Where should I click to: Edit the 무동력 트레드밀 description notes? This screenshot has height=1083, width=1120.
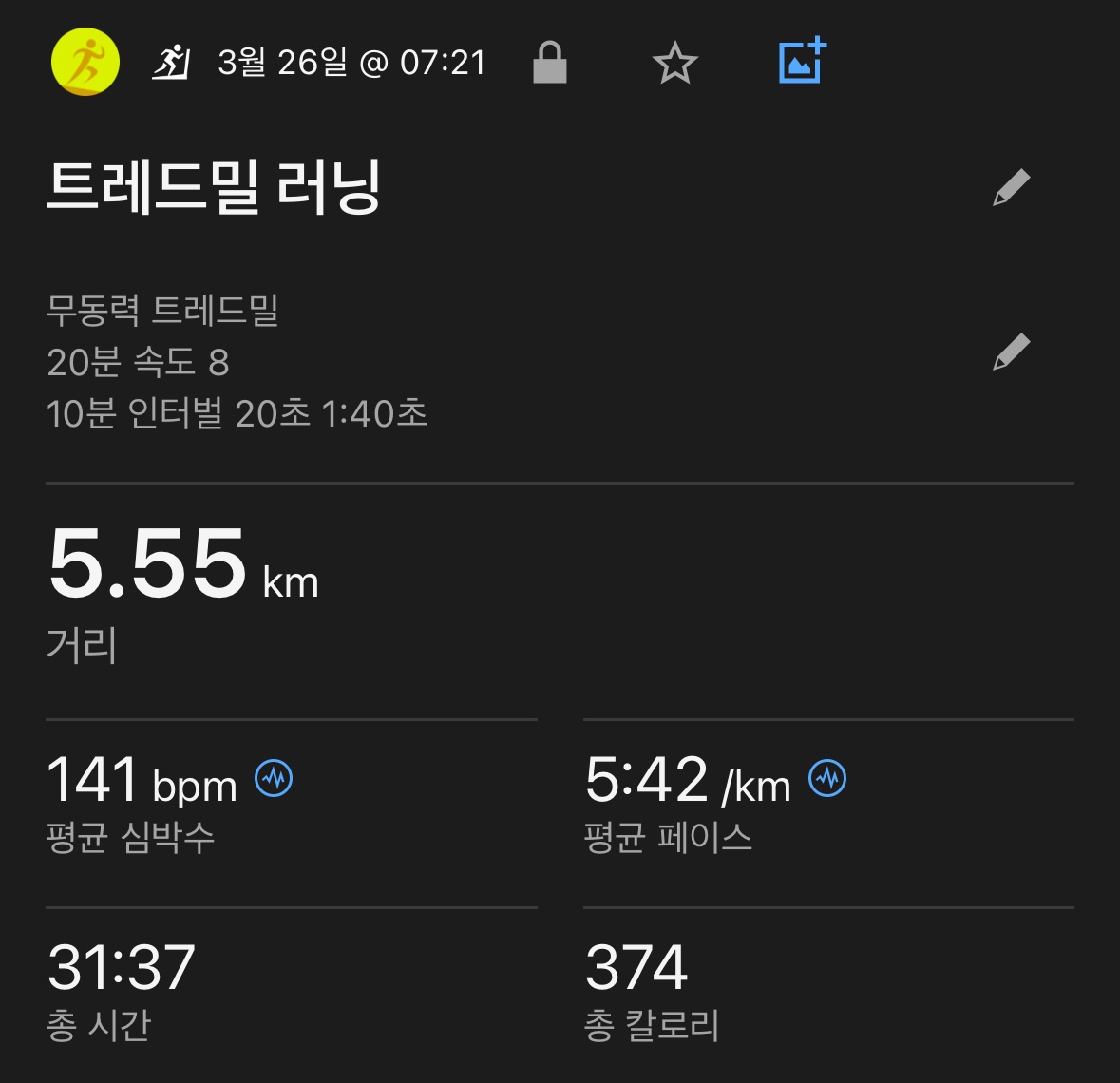[1011, 351]
